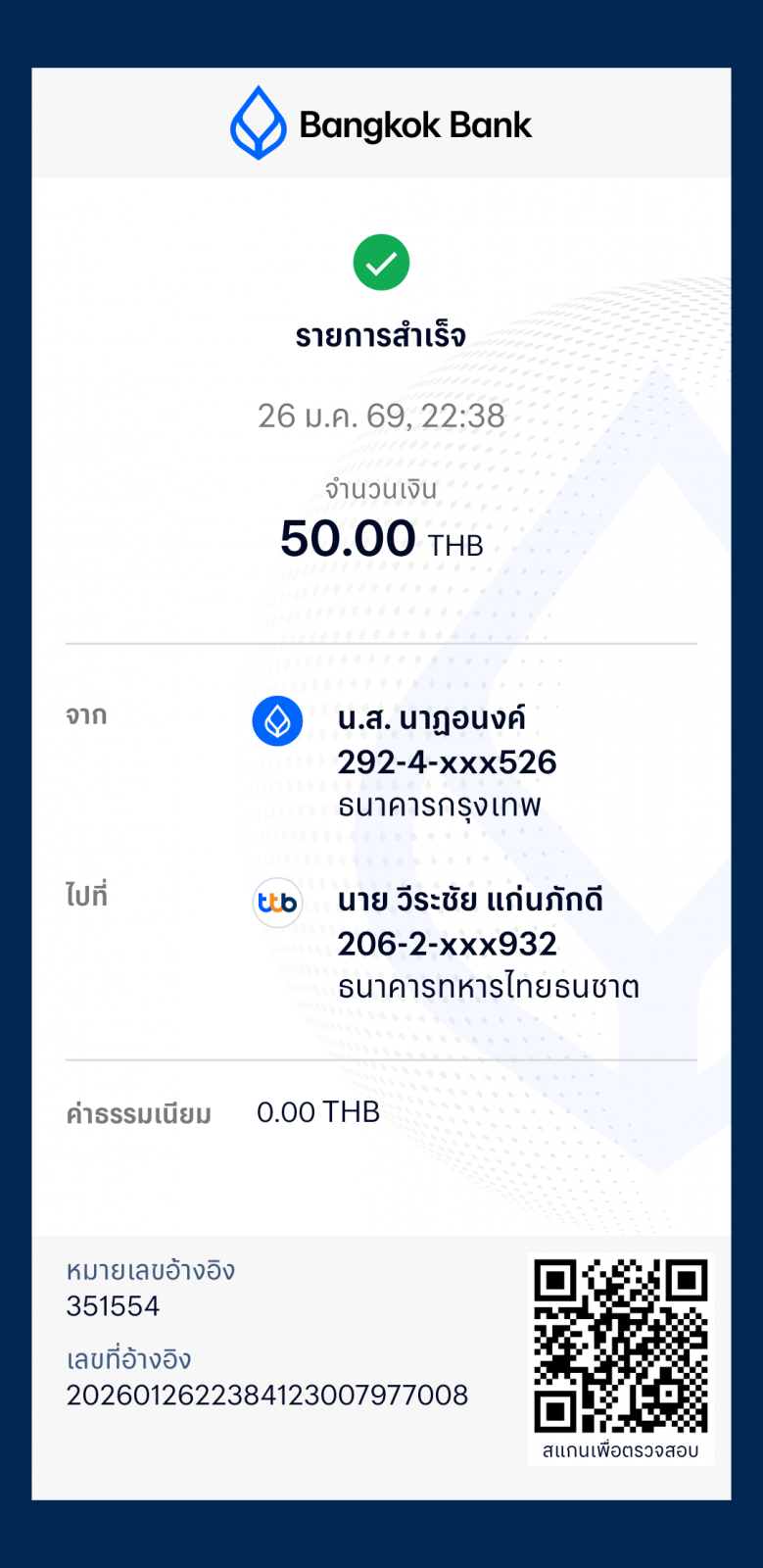Tap the blue lotus icon next to น.ส. นาฏอนงค์
763x1568 pixels.
277,721
